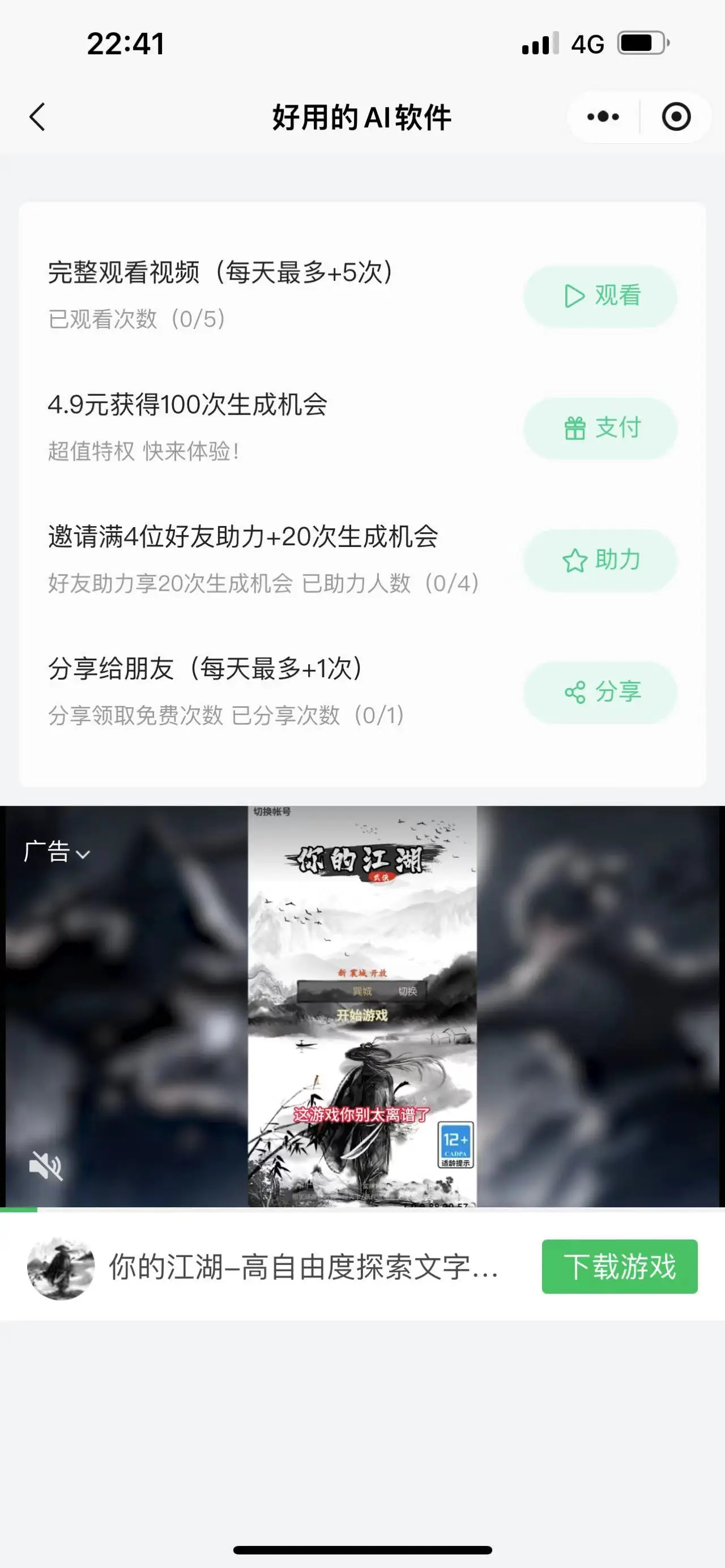Tap 下载游戏 to download the game
The height and width of the screenshot is (1568, 725).
(619, 1267)
